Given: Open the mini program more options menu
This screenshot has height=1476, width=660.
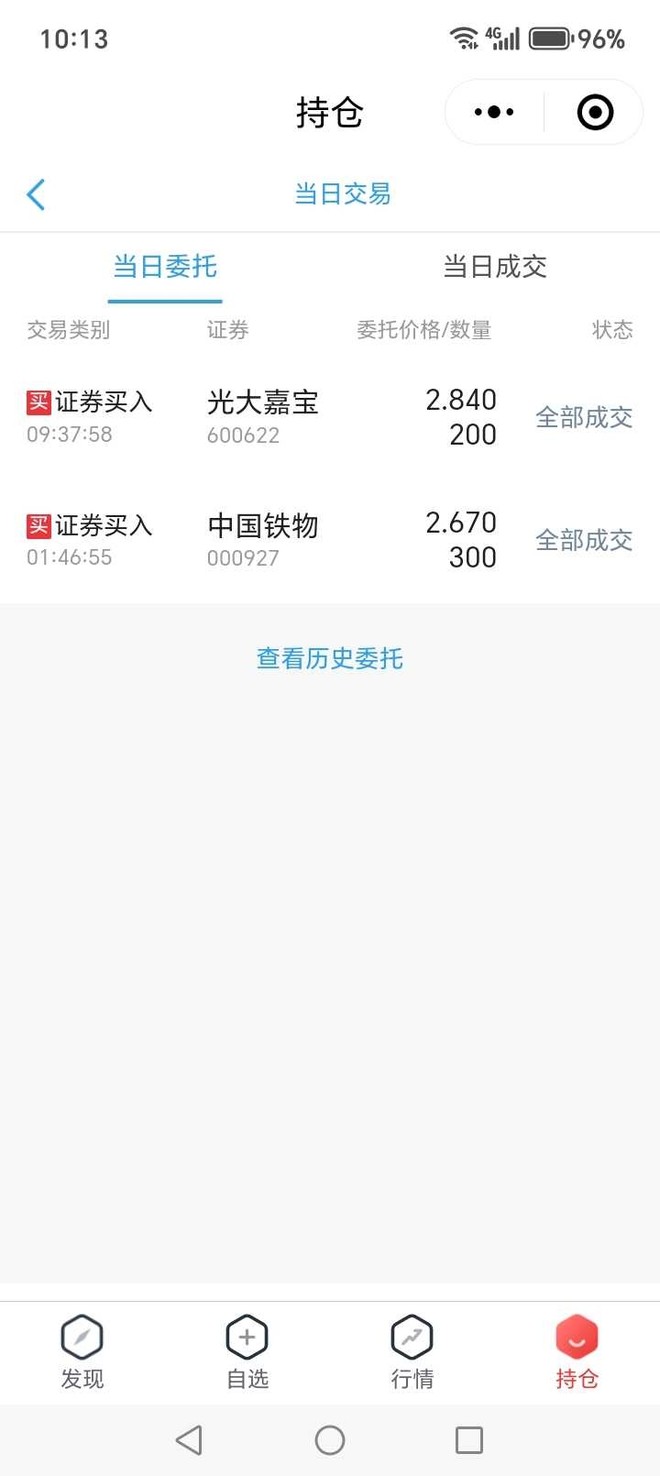Looking at the screenshot, I should 494,113.
